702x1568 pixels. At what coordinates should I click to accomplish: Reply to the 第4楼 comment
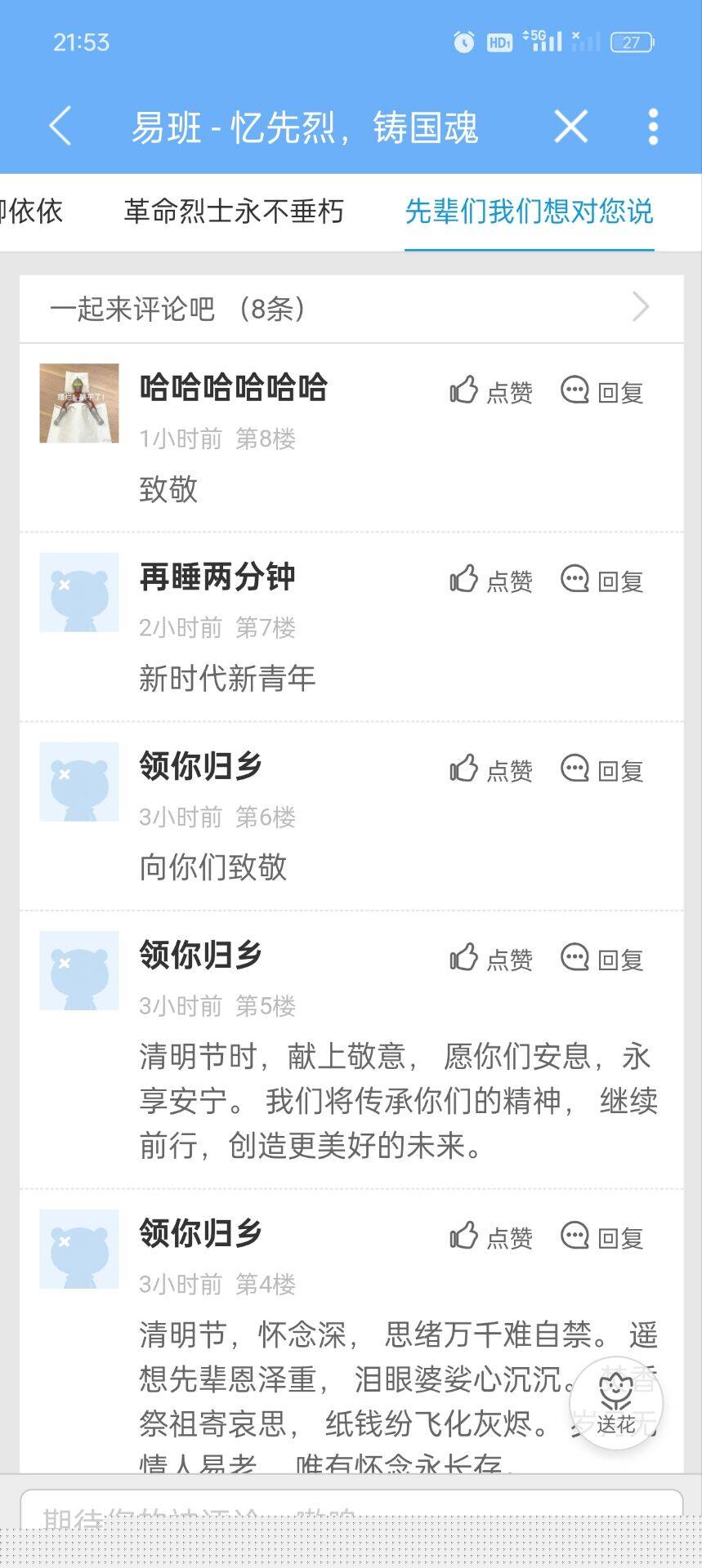click(x=602, y=1237)
